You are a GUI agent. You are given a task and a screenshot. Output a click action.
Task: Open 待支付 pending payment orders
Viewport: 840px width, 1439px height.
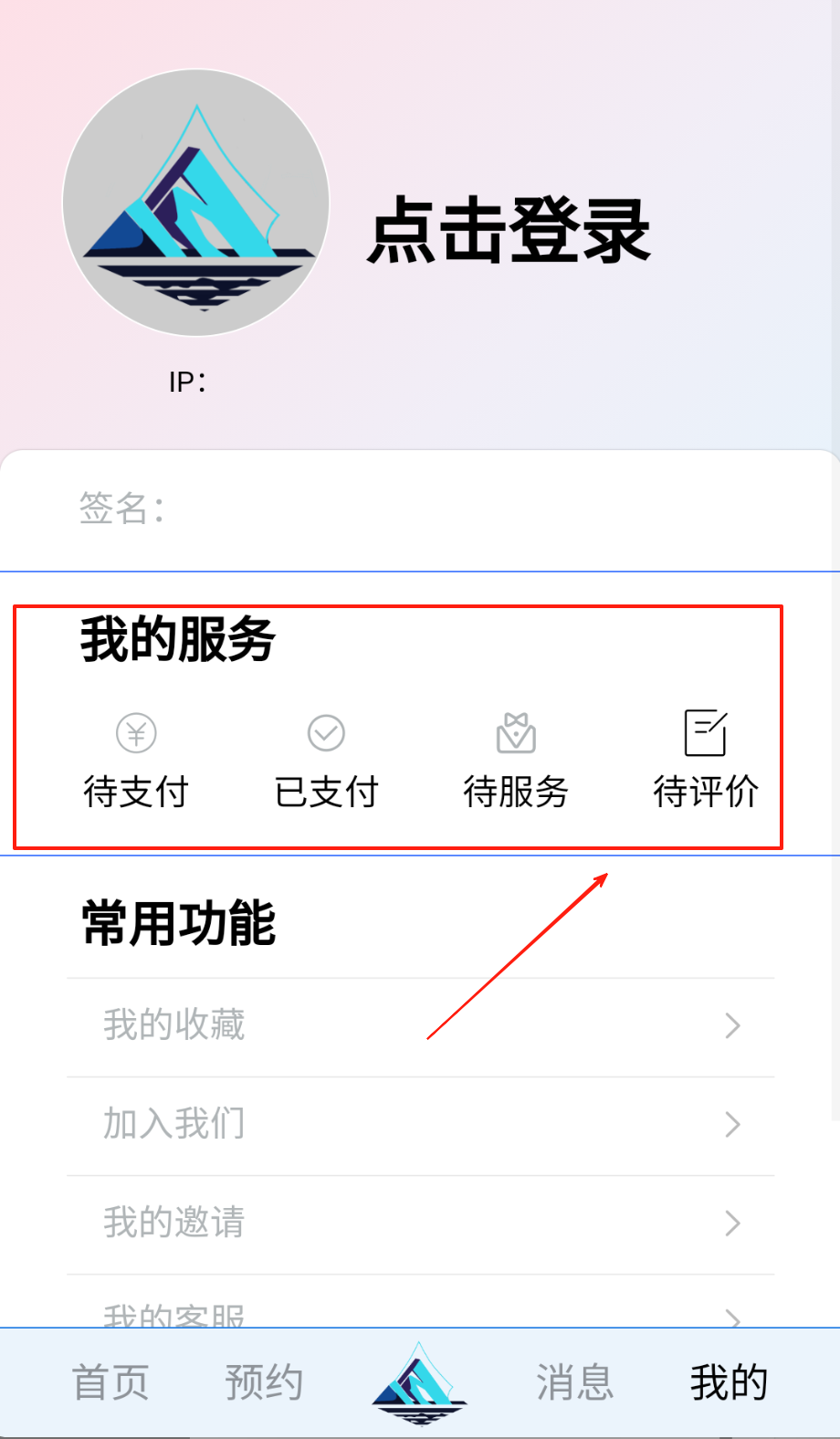(x=136, y=760)
